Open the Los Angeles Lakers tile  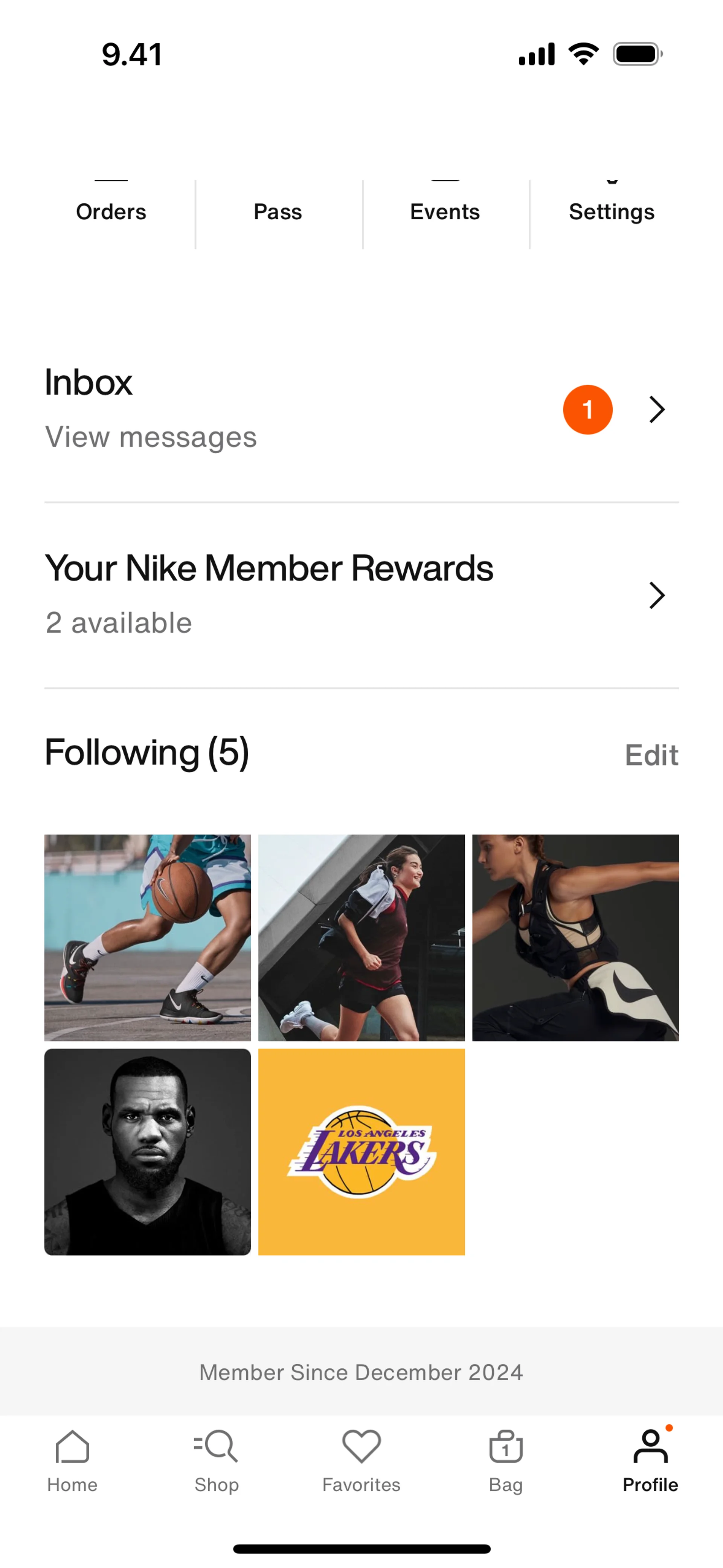coord(361,1152)
